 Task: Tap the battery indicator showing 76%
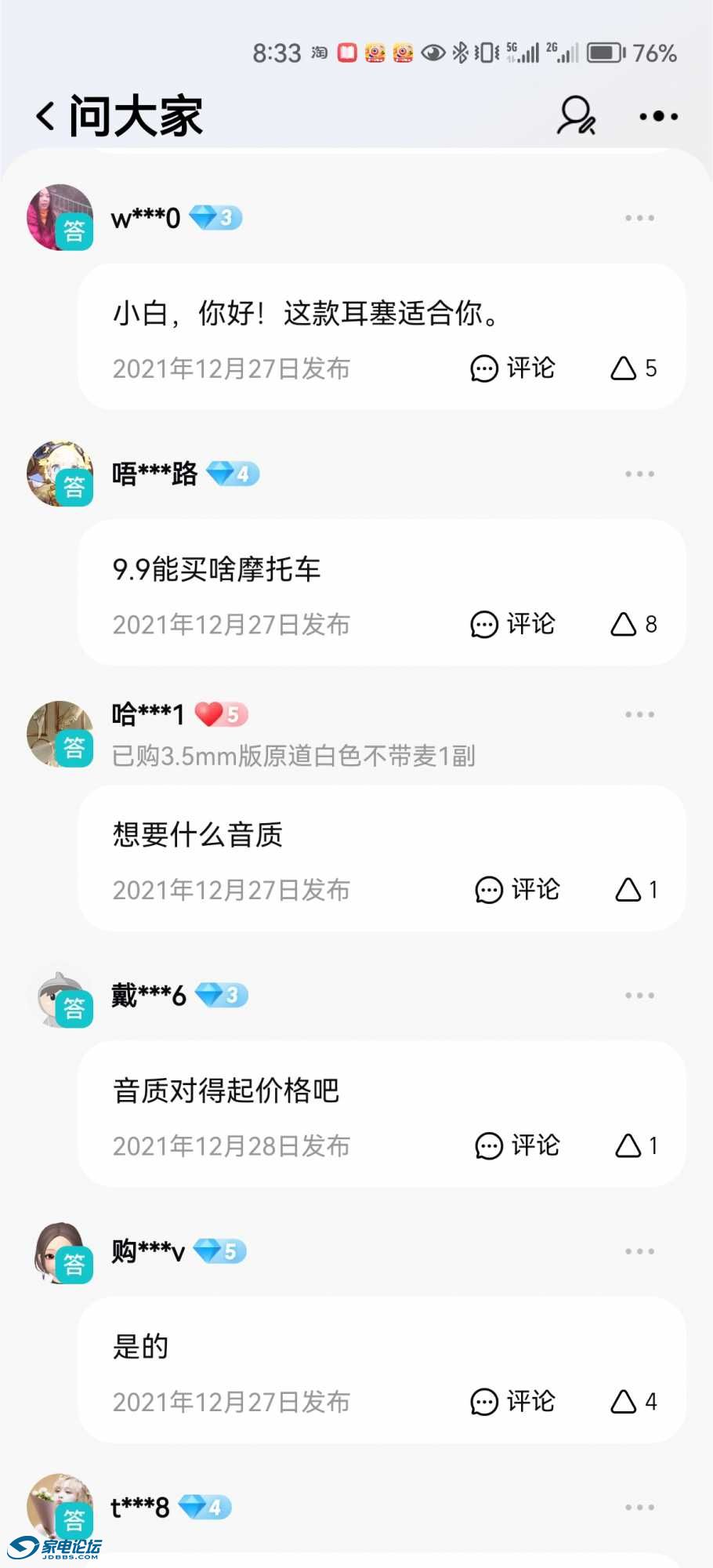[627, 52]
